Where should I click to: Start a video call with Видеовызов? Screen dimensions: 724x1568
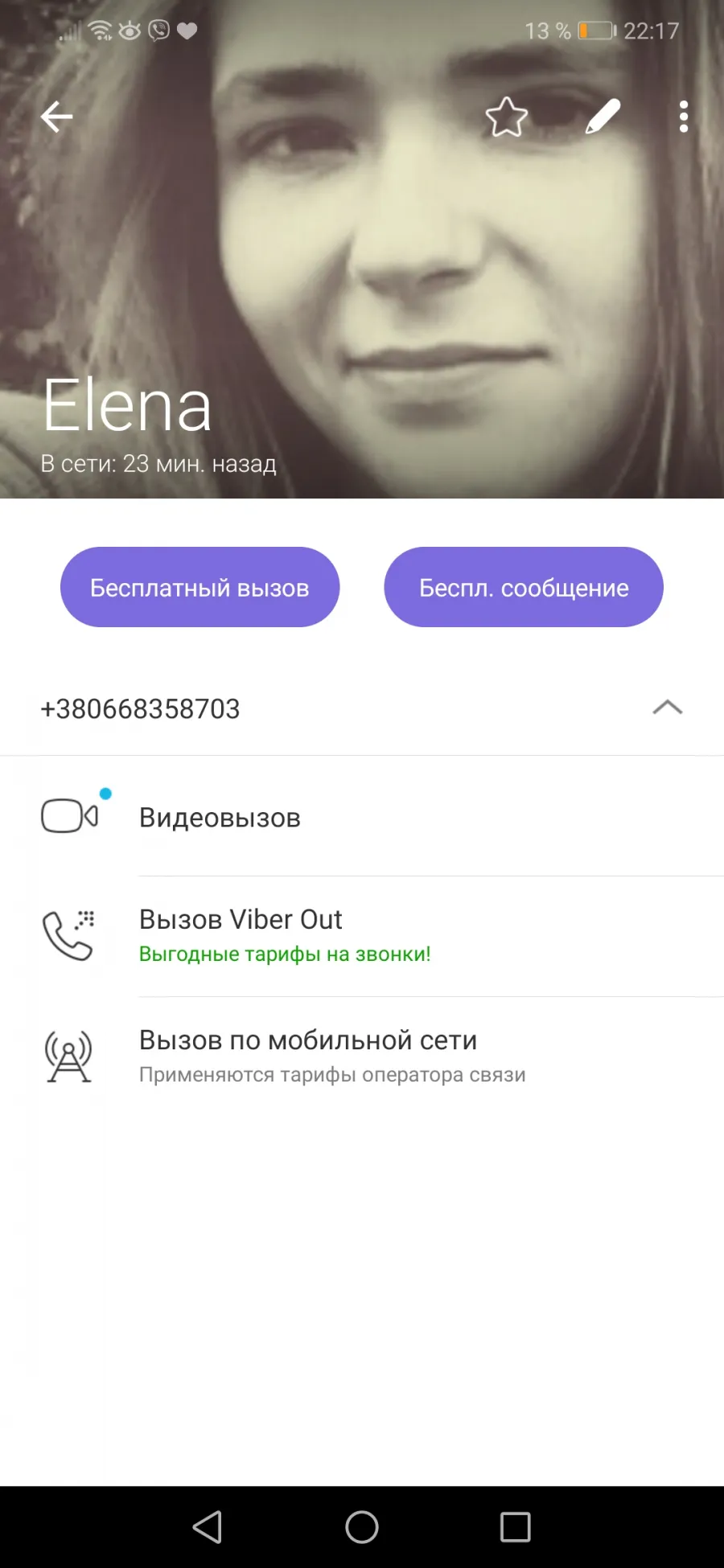[x=362, y=817]
